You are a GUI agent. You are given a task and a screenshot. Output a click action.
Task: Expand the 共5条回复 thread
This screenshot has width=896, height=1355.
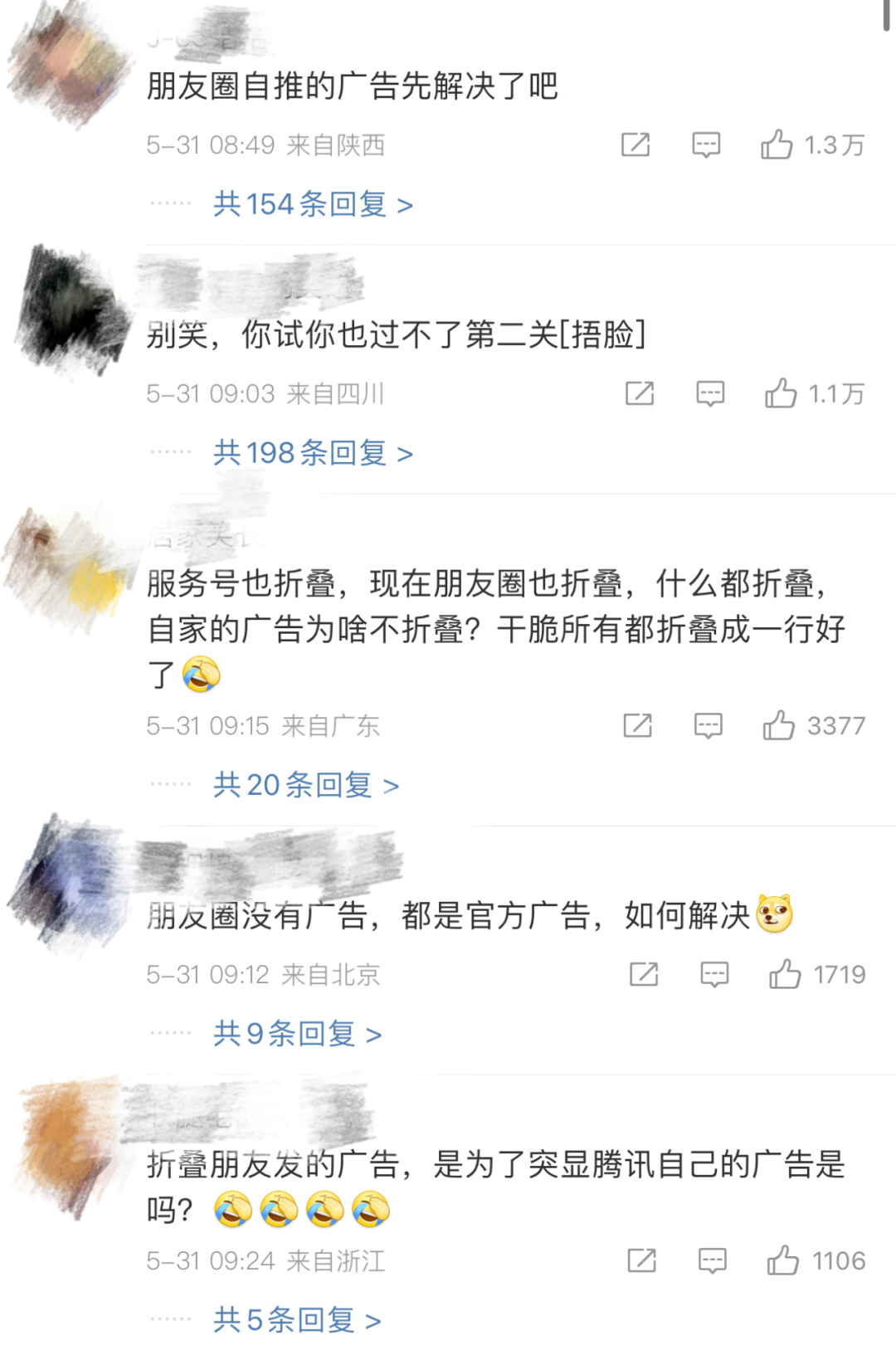(297, 1319)
